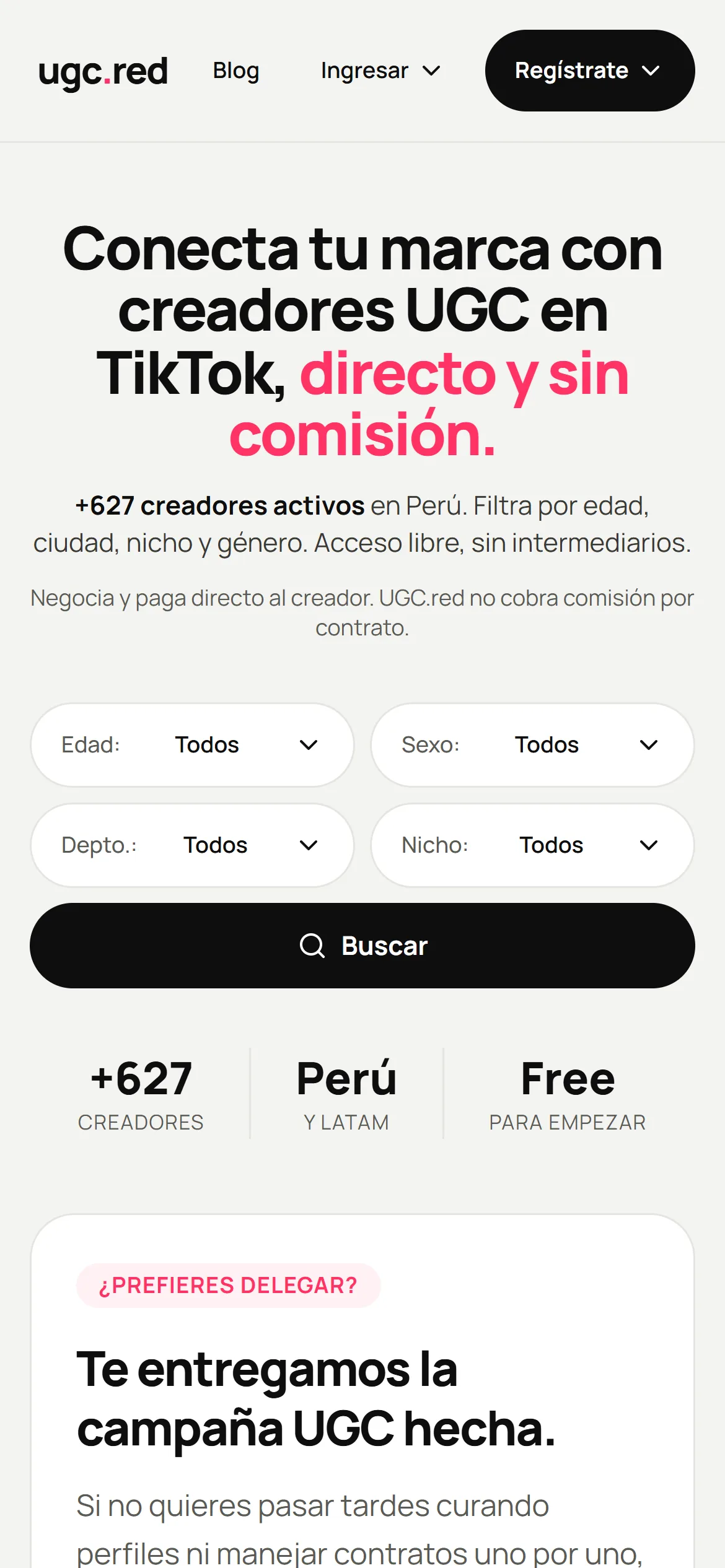Go to the Blog page
725x1568 pixels.
236,71
